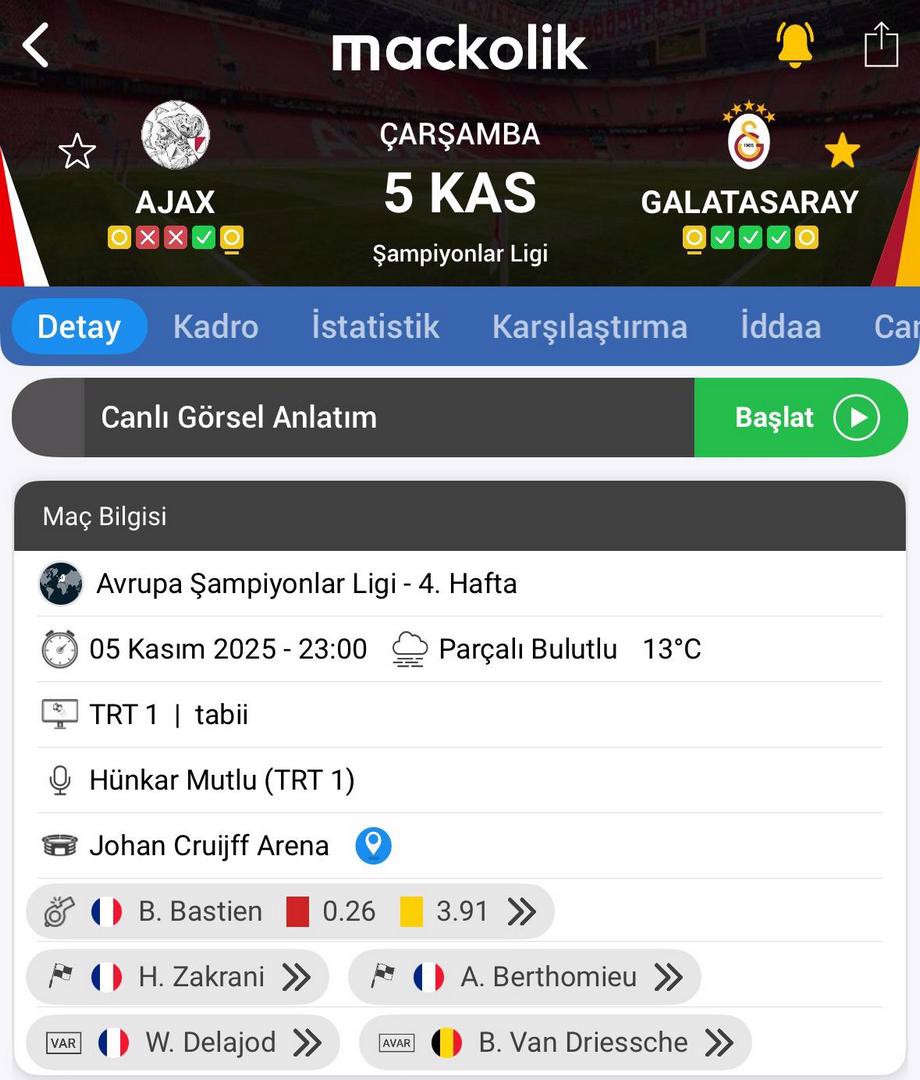Viewport: 920px width, 1080px height.
Task: Select the İddaa tab
Action: click(x=780, y=327)
